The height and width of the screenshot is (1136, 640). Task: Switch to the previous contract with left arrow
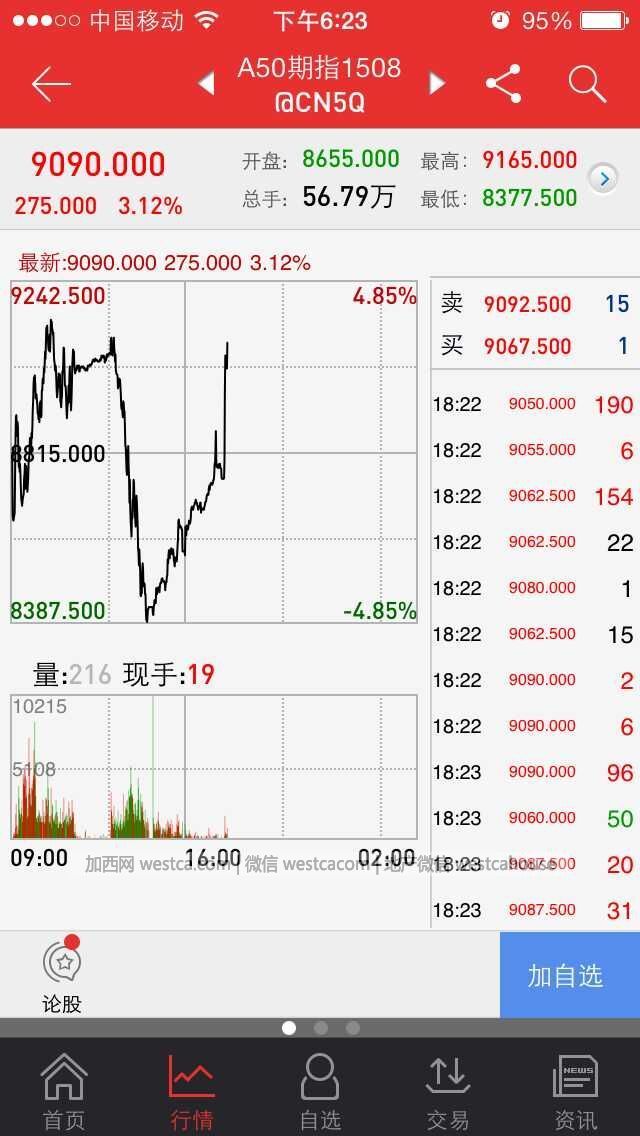click(x=206, y=84)
